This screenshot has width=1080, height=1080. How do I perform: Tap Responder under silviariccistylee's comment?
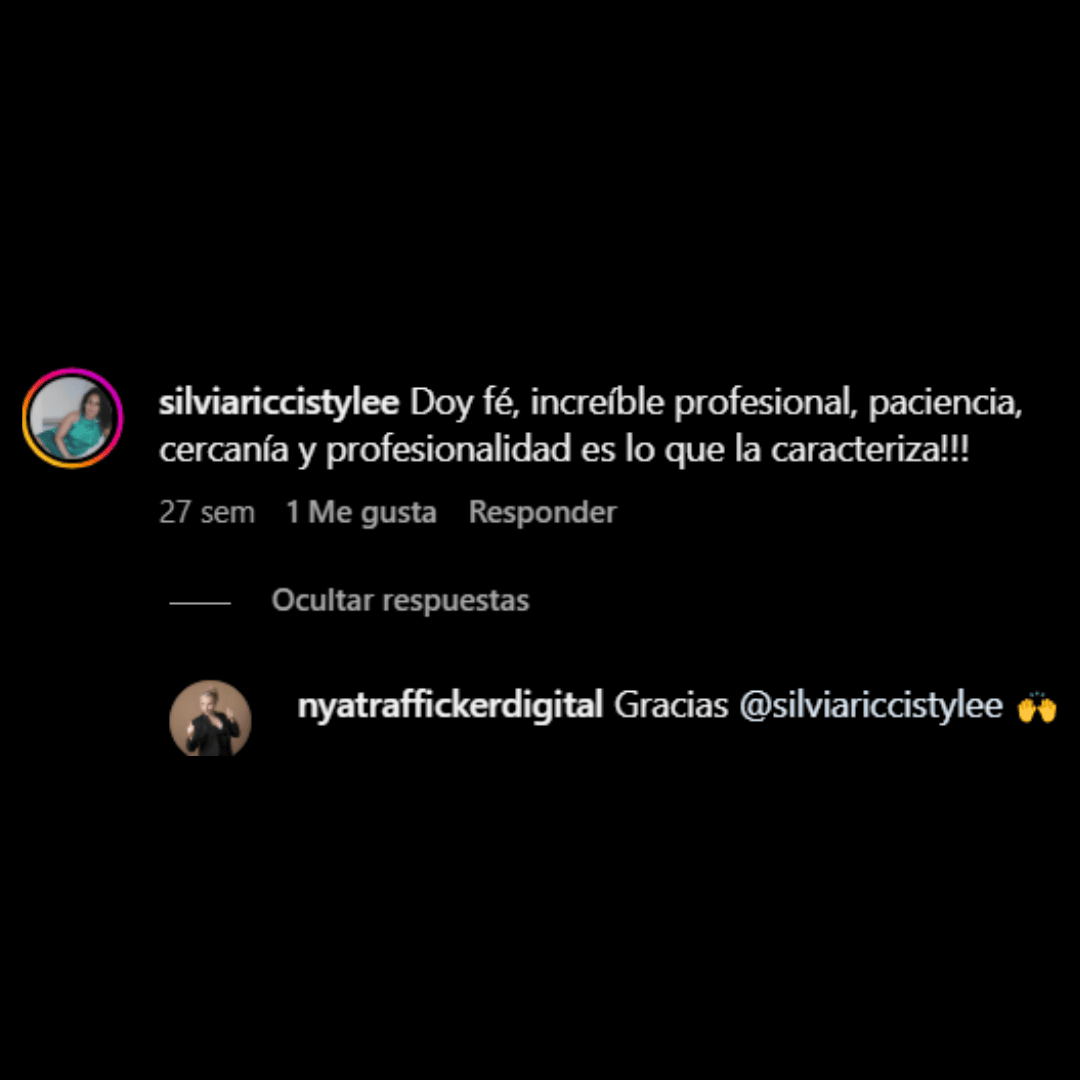pos(542,513)
